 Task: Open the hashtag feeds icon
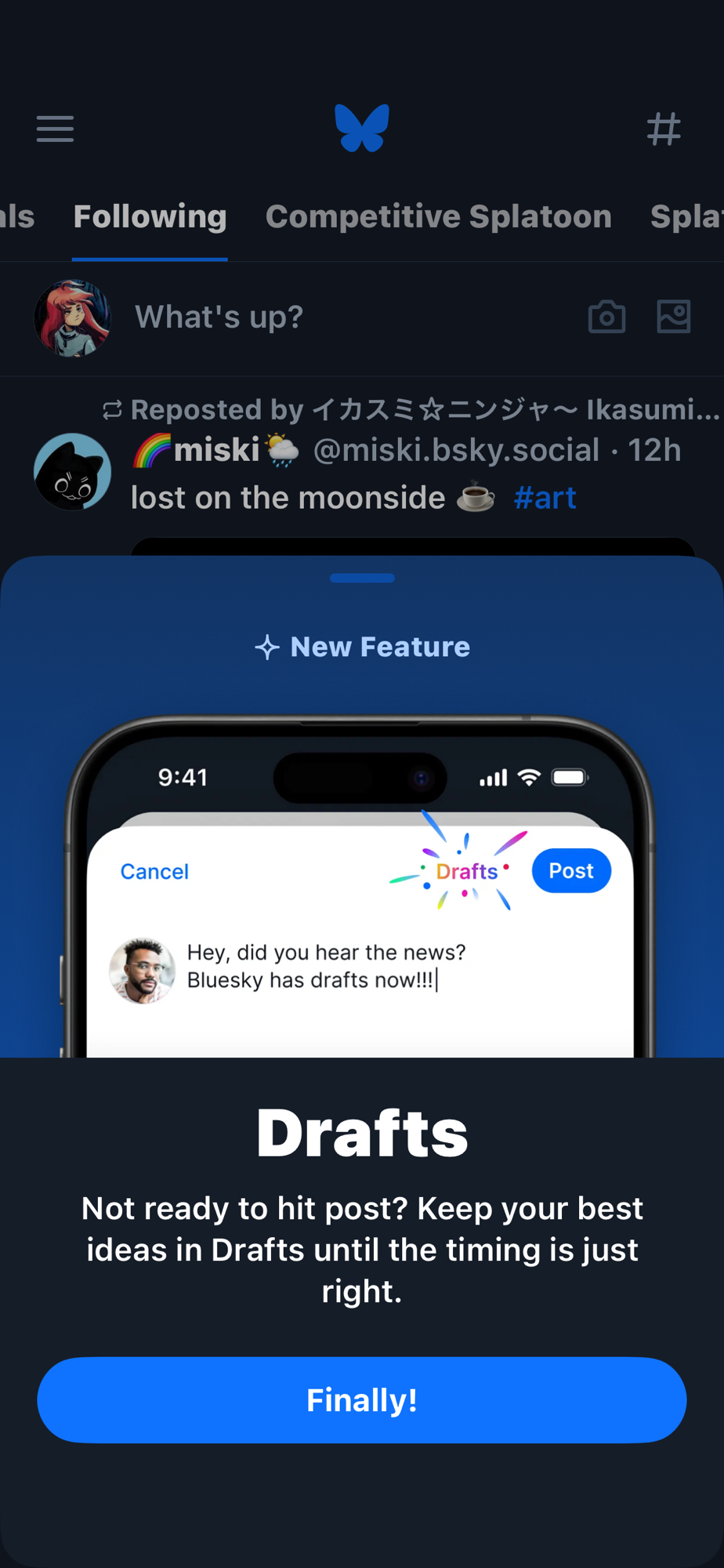click(x=663, y=129)
